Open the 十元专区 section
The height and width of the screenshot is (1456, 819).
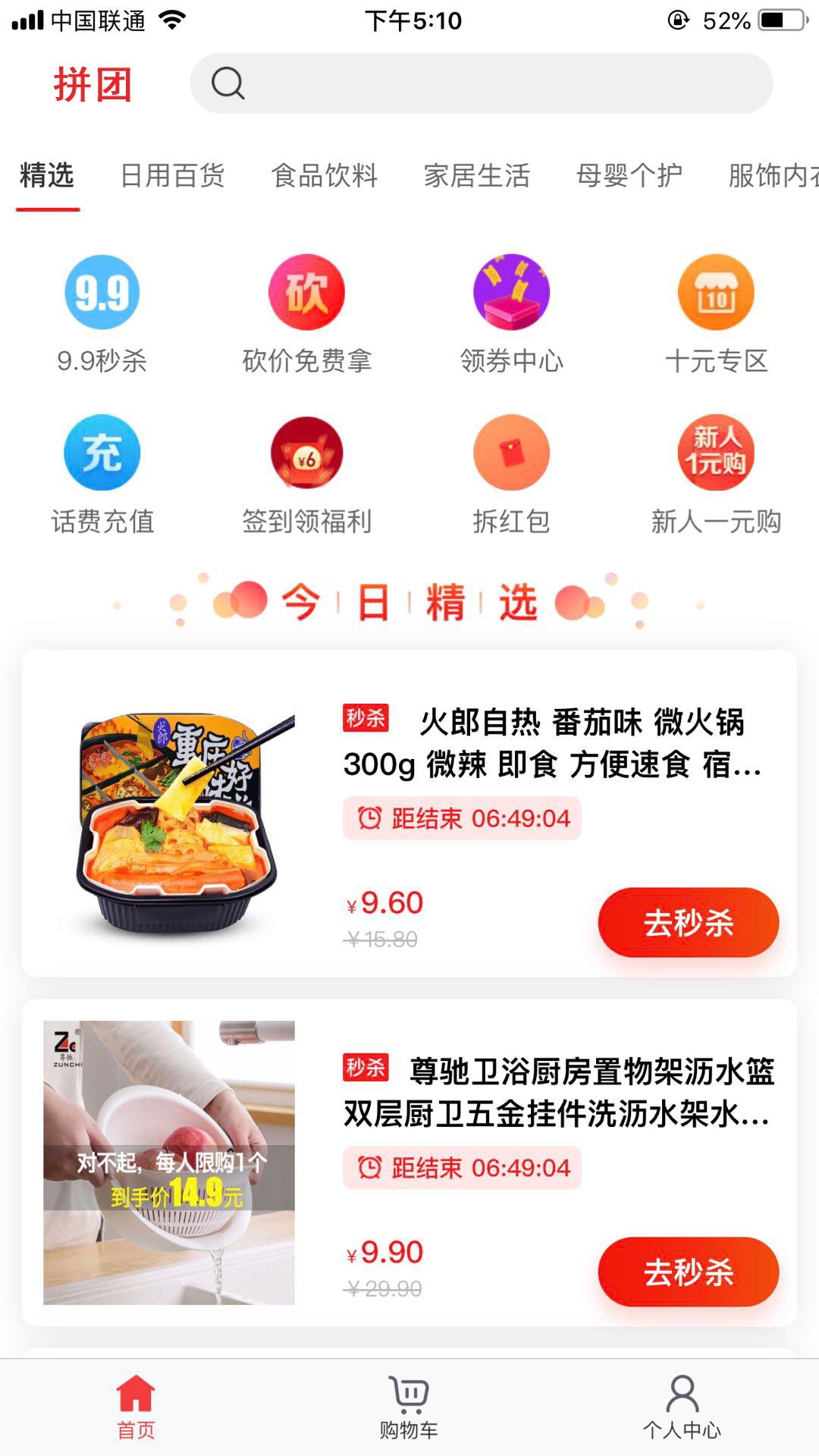(716, 312)
